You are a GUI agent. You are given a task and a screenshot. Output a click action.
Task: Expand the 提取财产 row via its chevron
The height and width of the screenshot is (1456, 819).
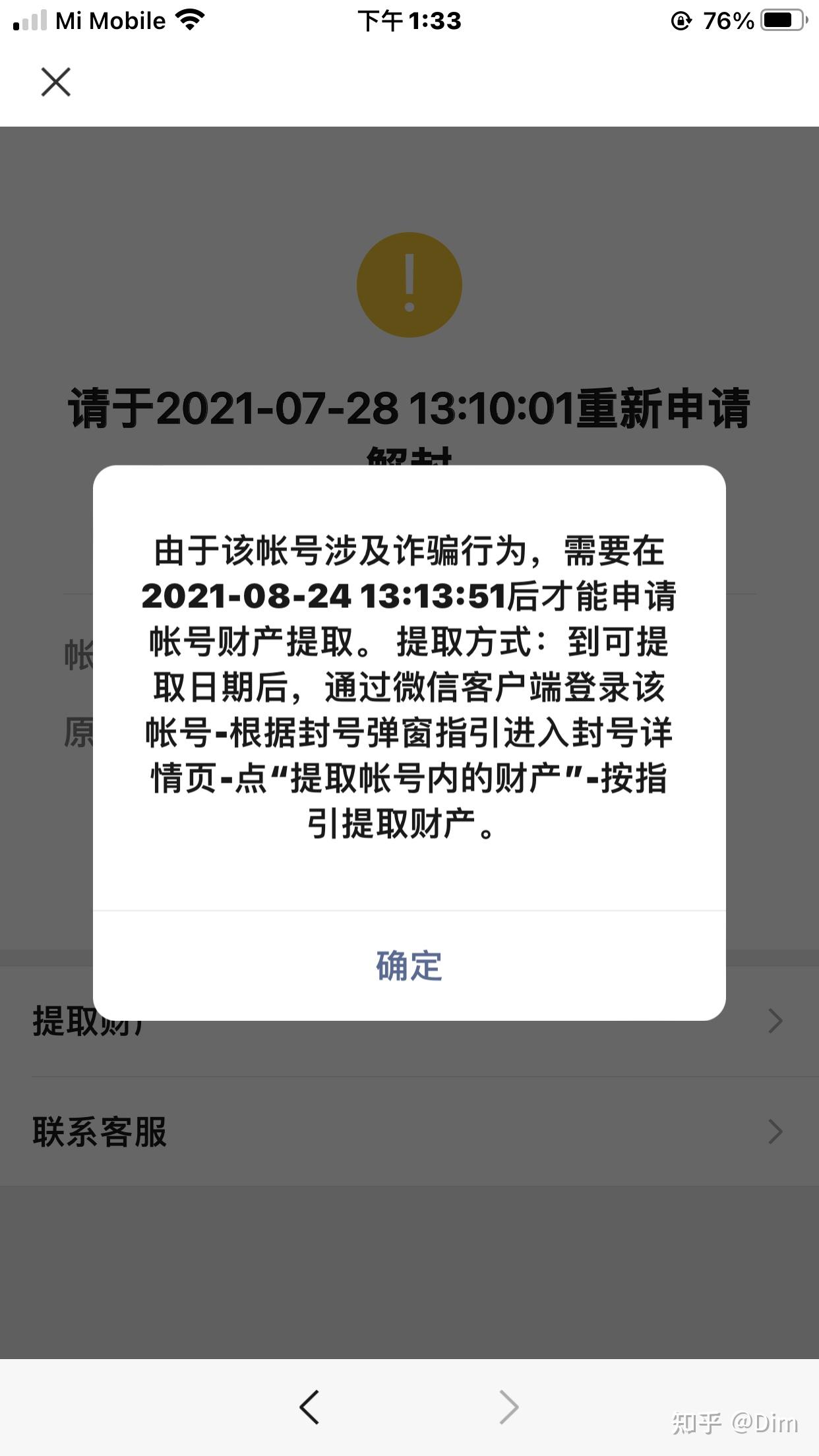click(775, 1020)
